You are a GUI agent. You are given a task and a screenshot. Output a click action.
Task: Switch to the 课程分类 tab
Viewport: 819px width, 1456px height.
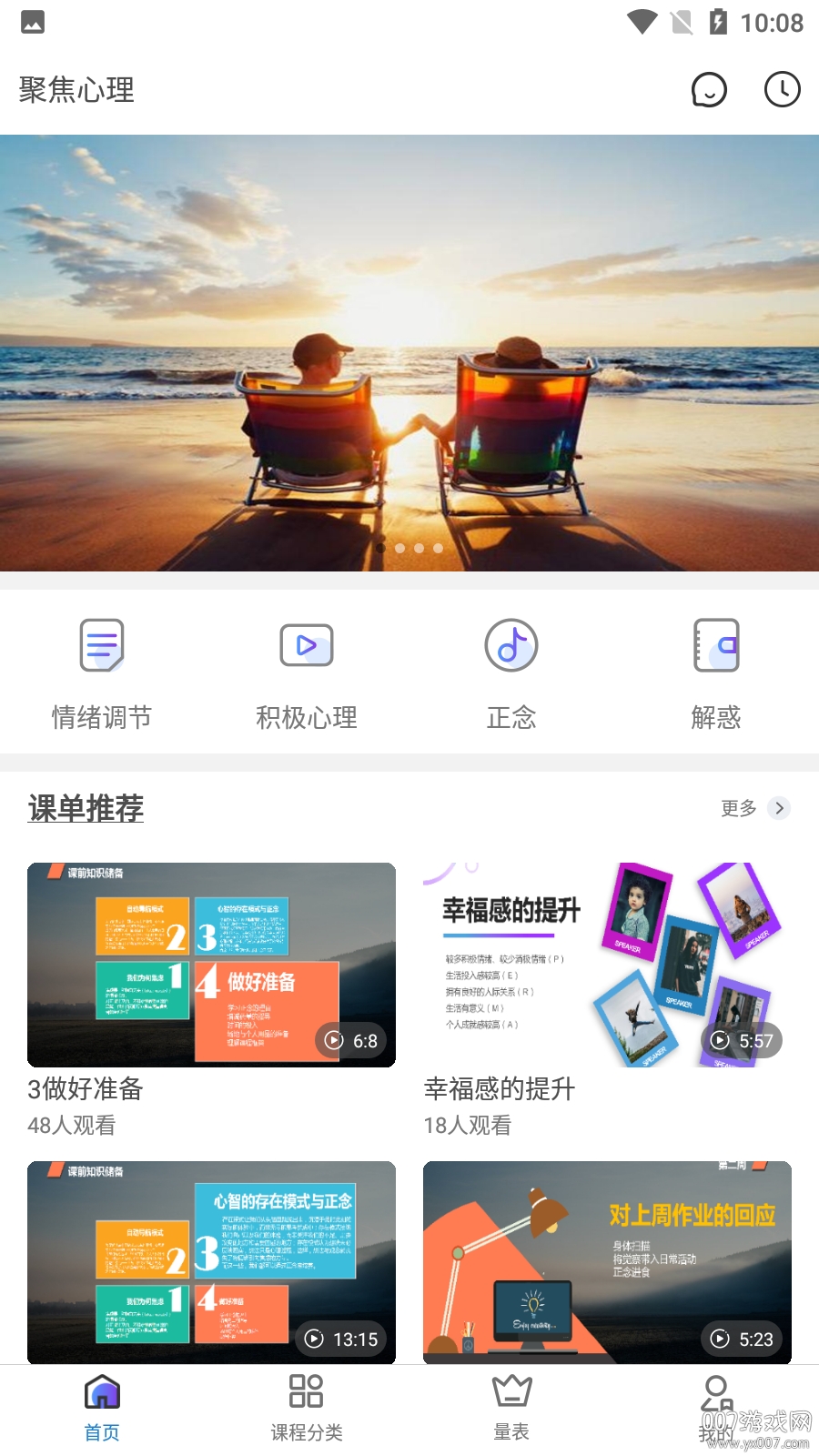pos(307,1408)
